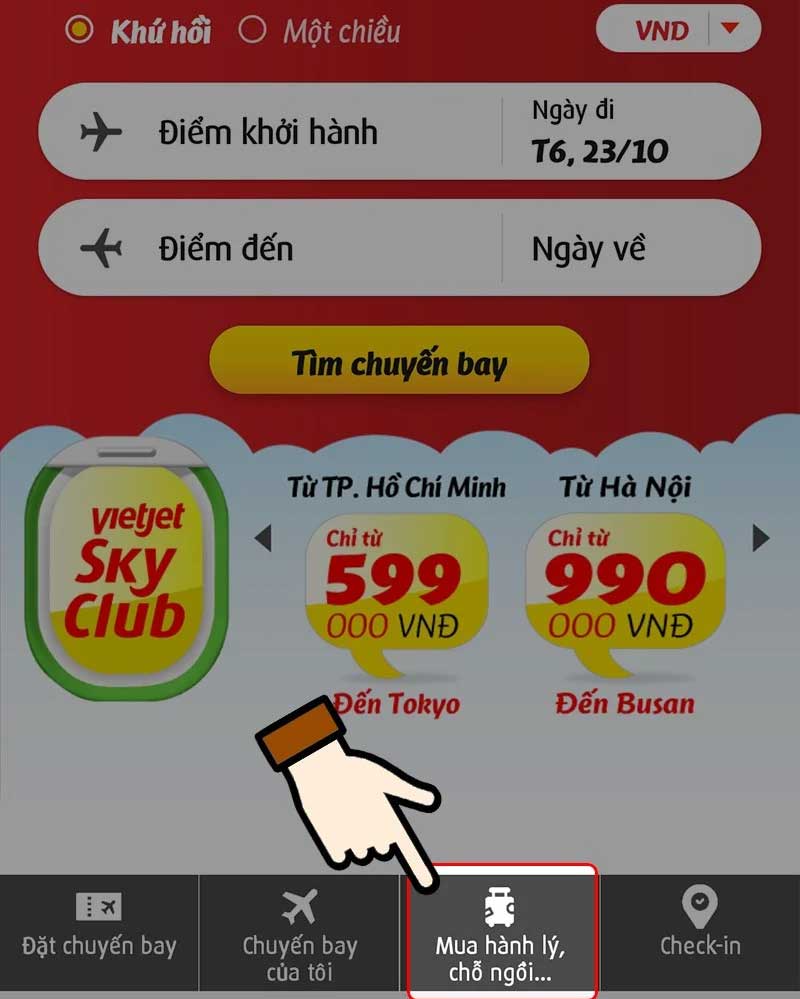Open the VND currency dropdown
Image resolution: width=800 pixels, height=999 pixels.
[x=678, y=29]
